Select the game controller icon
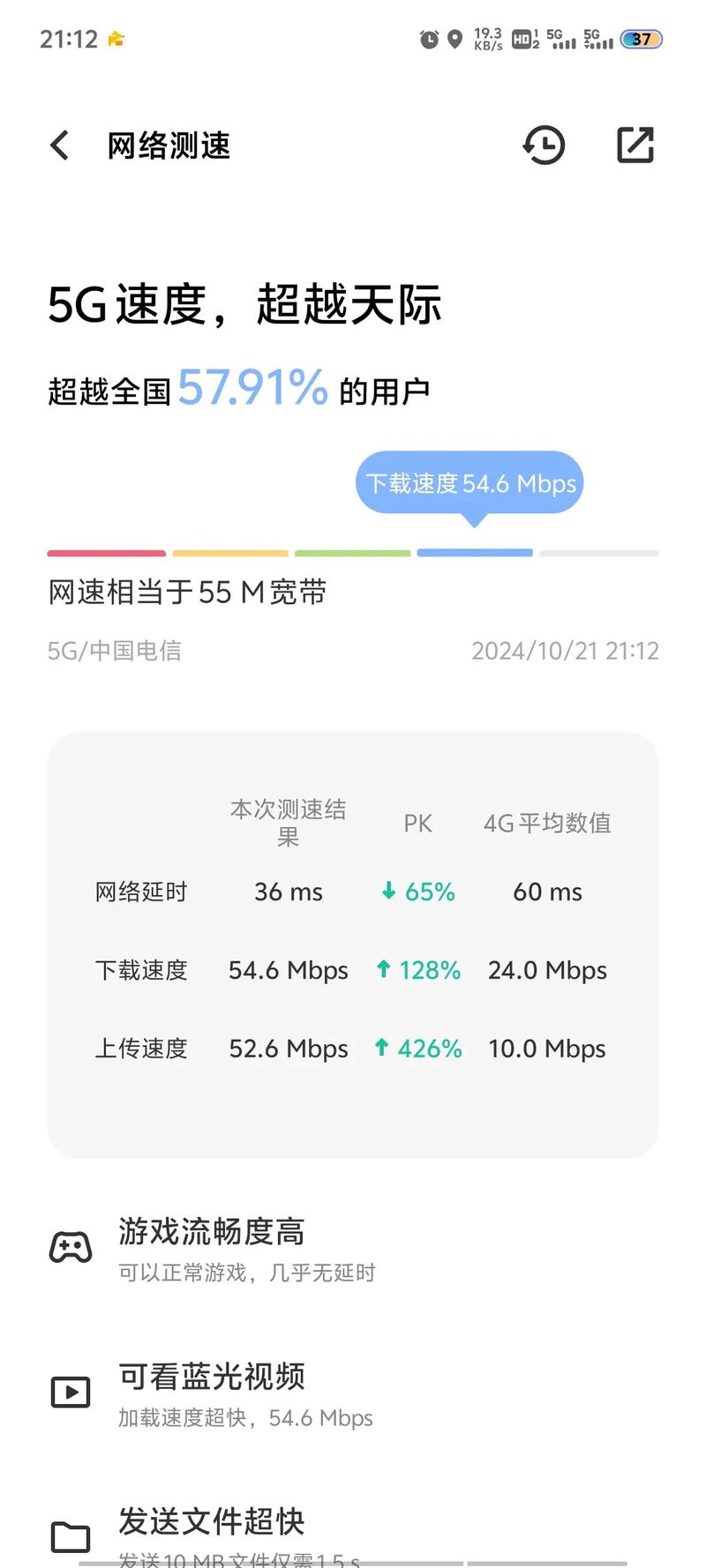 (x=70, y=1246)
